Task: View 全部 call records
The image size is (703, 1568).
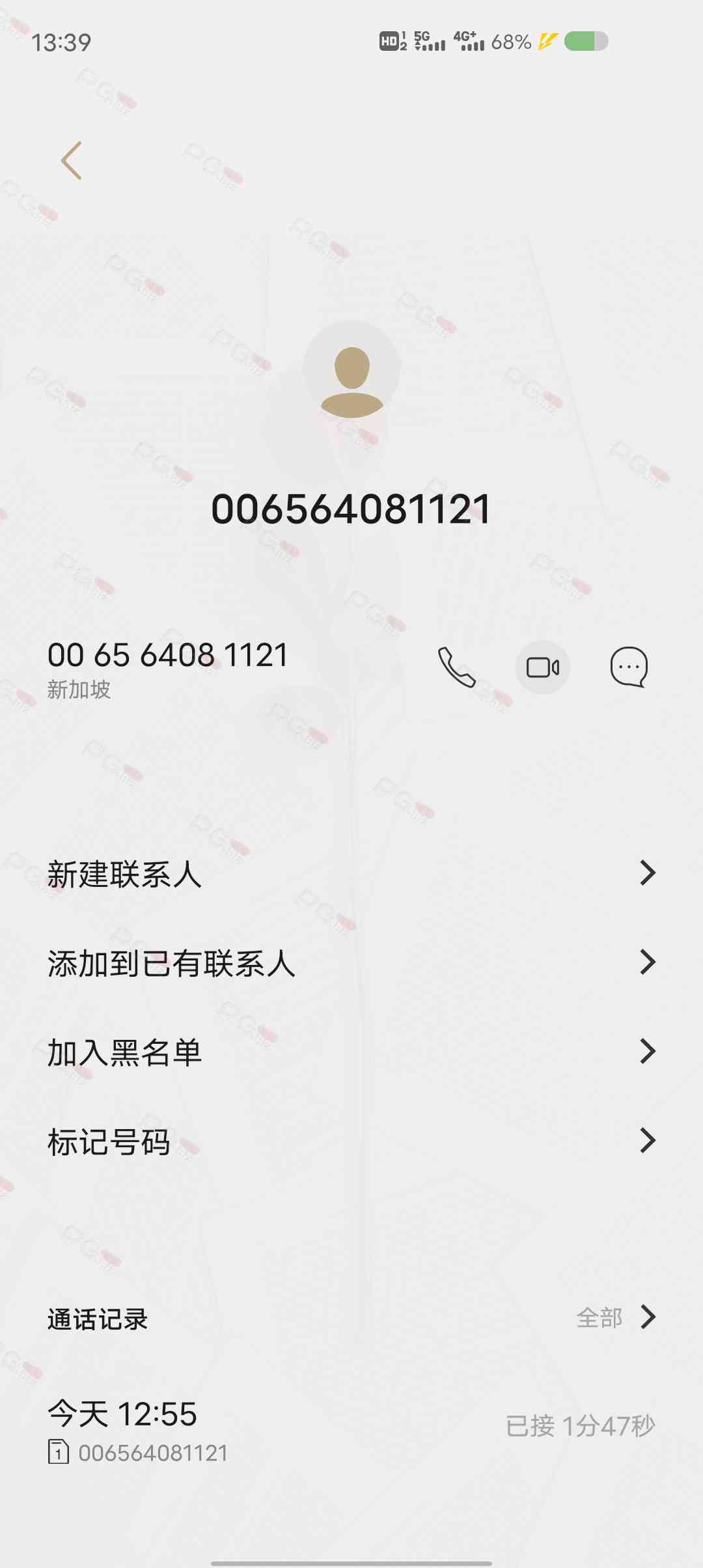Action: pos(615,1317)
